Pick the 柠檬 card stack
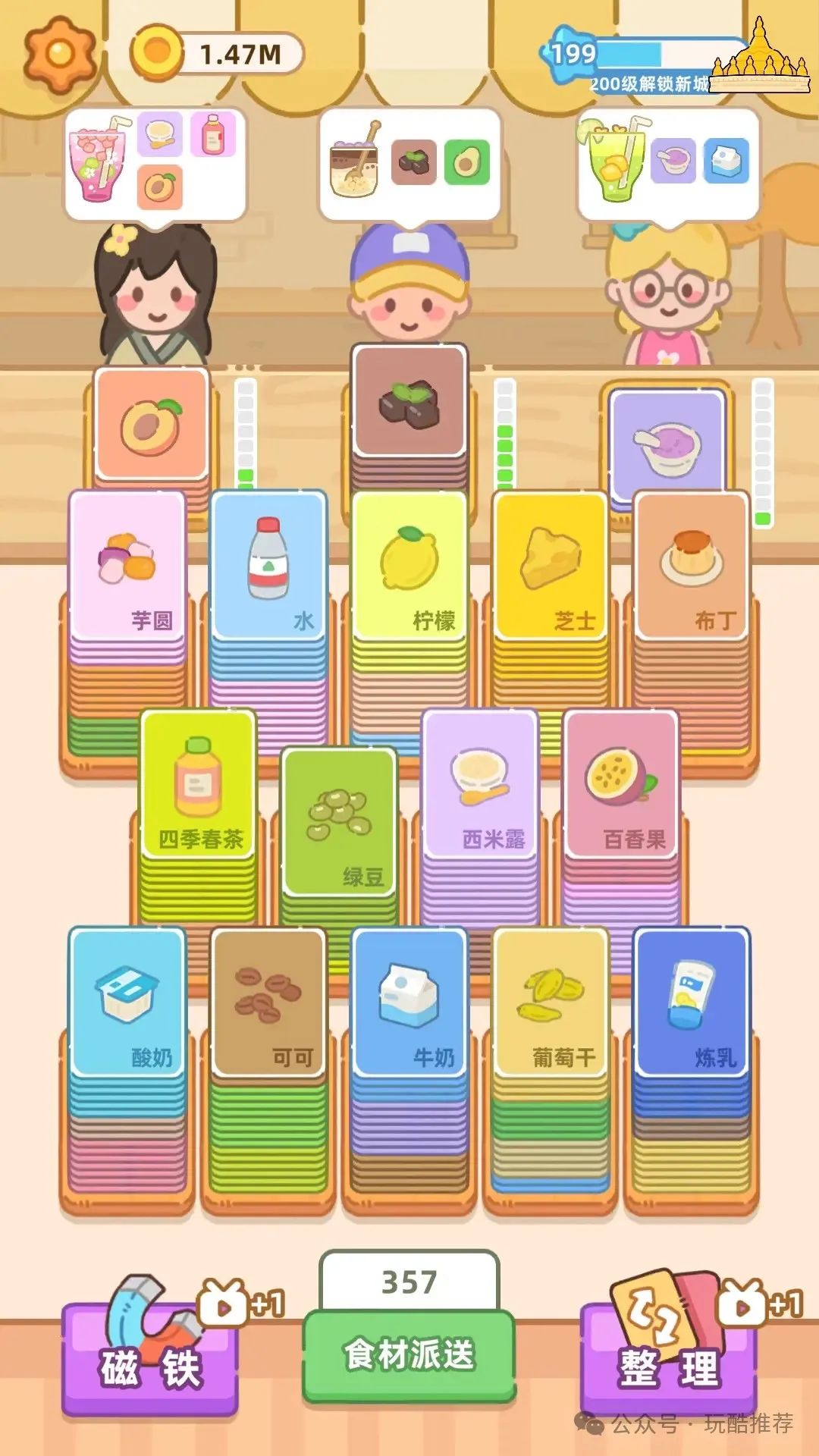This screenshot has width=819, height=1456. point(409,565)
